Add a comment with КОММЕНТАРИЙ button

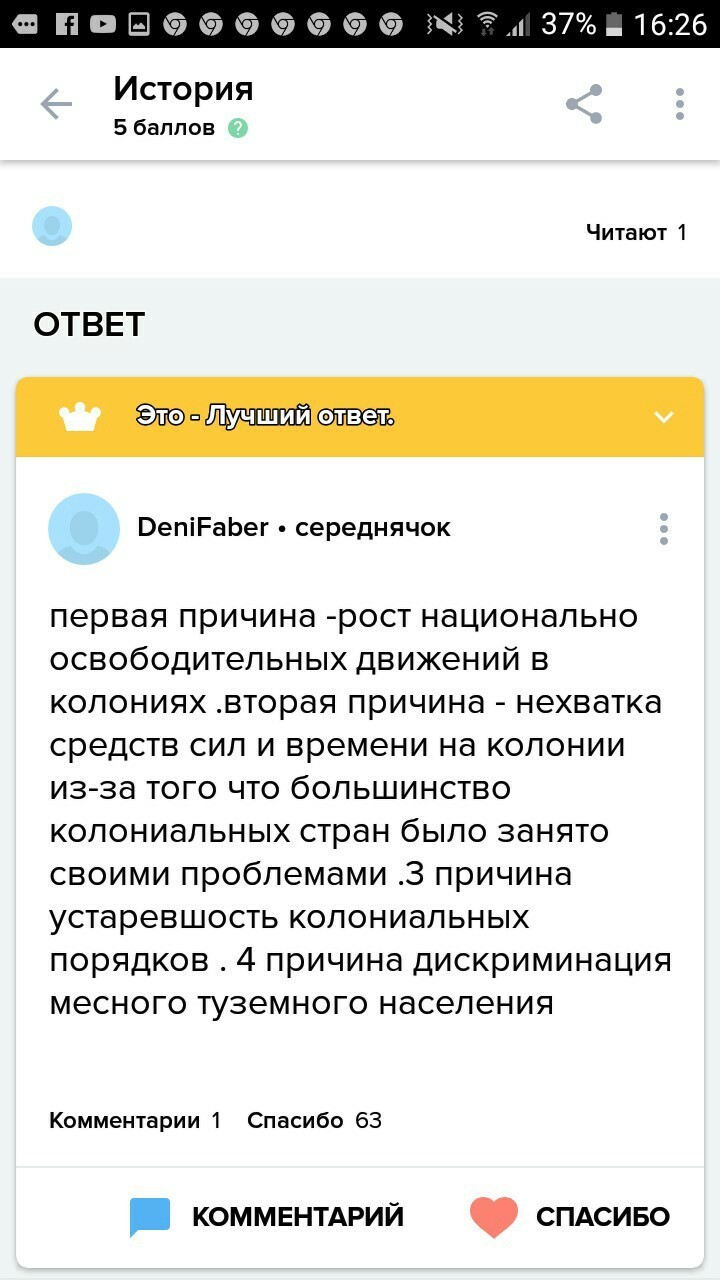click(268, 1216)
